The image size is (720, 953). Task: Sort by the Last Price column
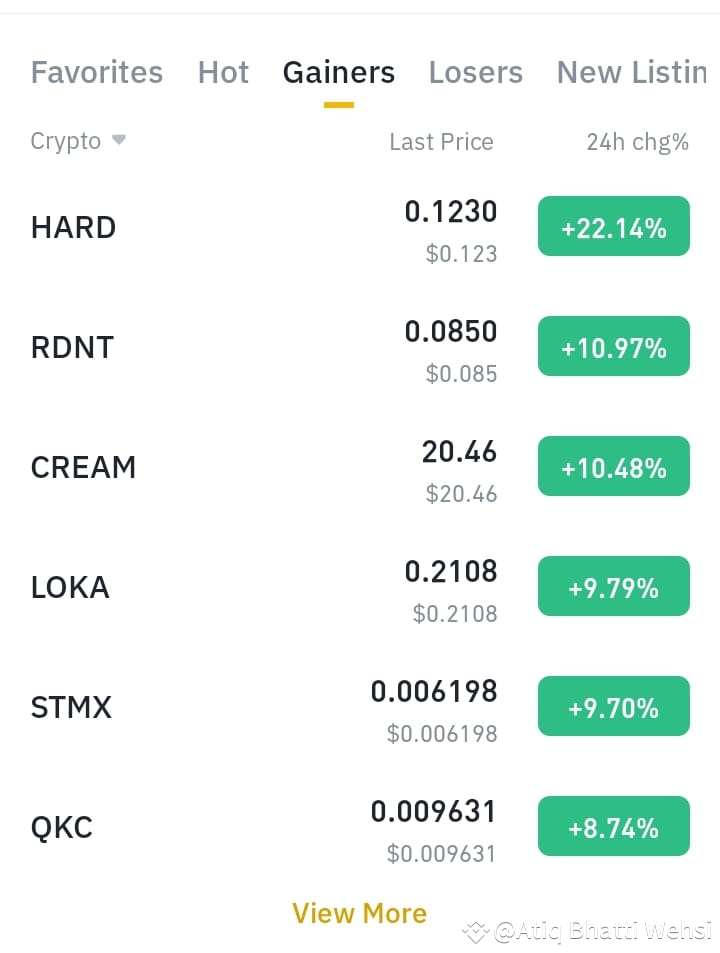click(x=441, y=141)
